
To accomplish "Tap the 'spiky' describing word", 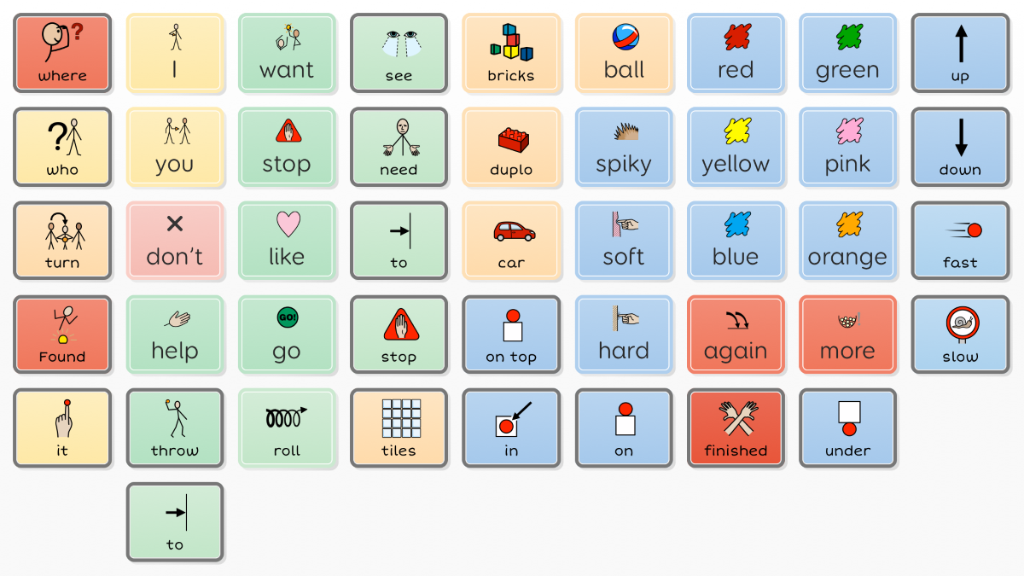I will pos(623,147).
